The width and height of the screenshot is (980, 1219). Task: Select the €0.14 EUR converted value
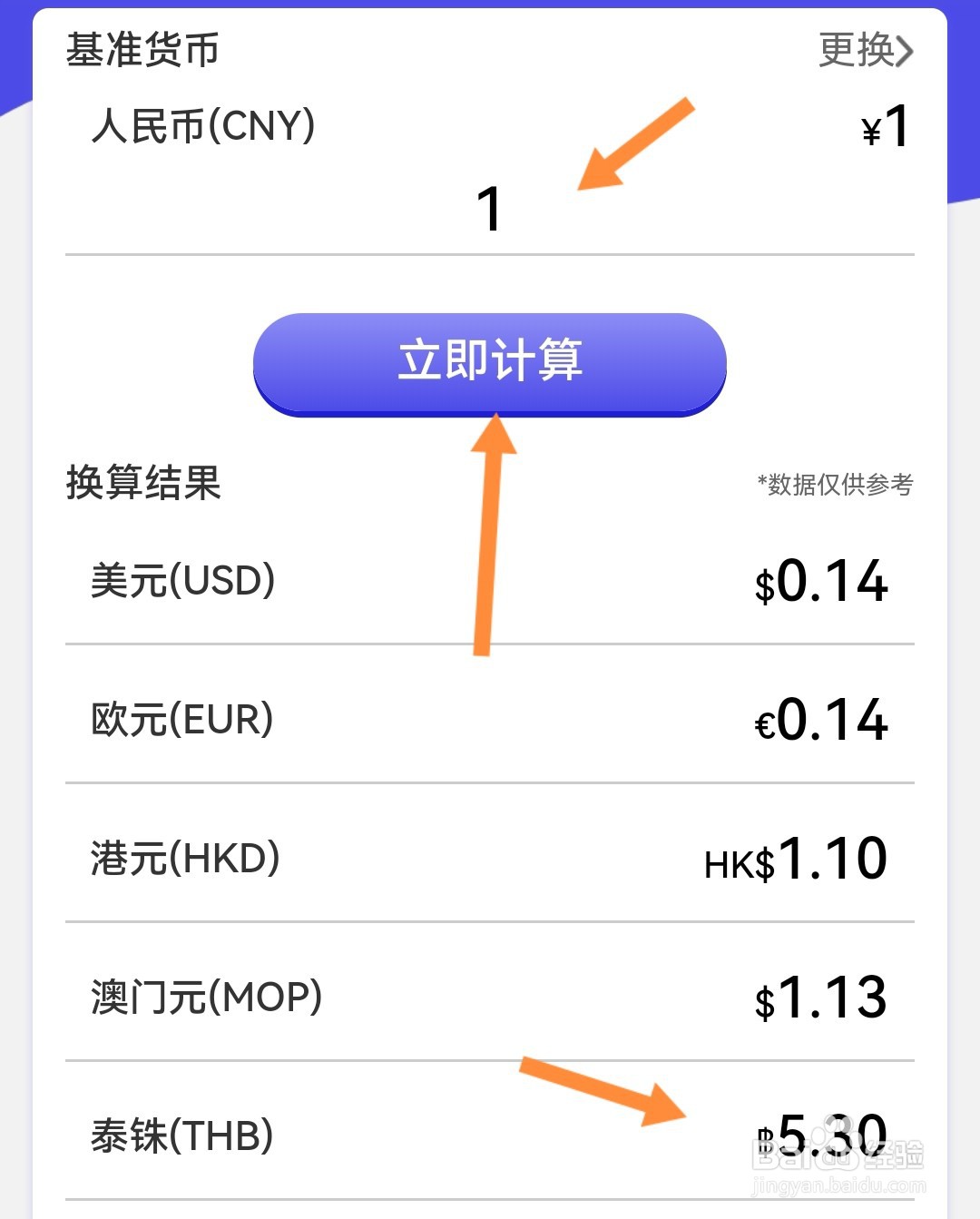click(x=822, y=720)
